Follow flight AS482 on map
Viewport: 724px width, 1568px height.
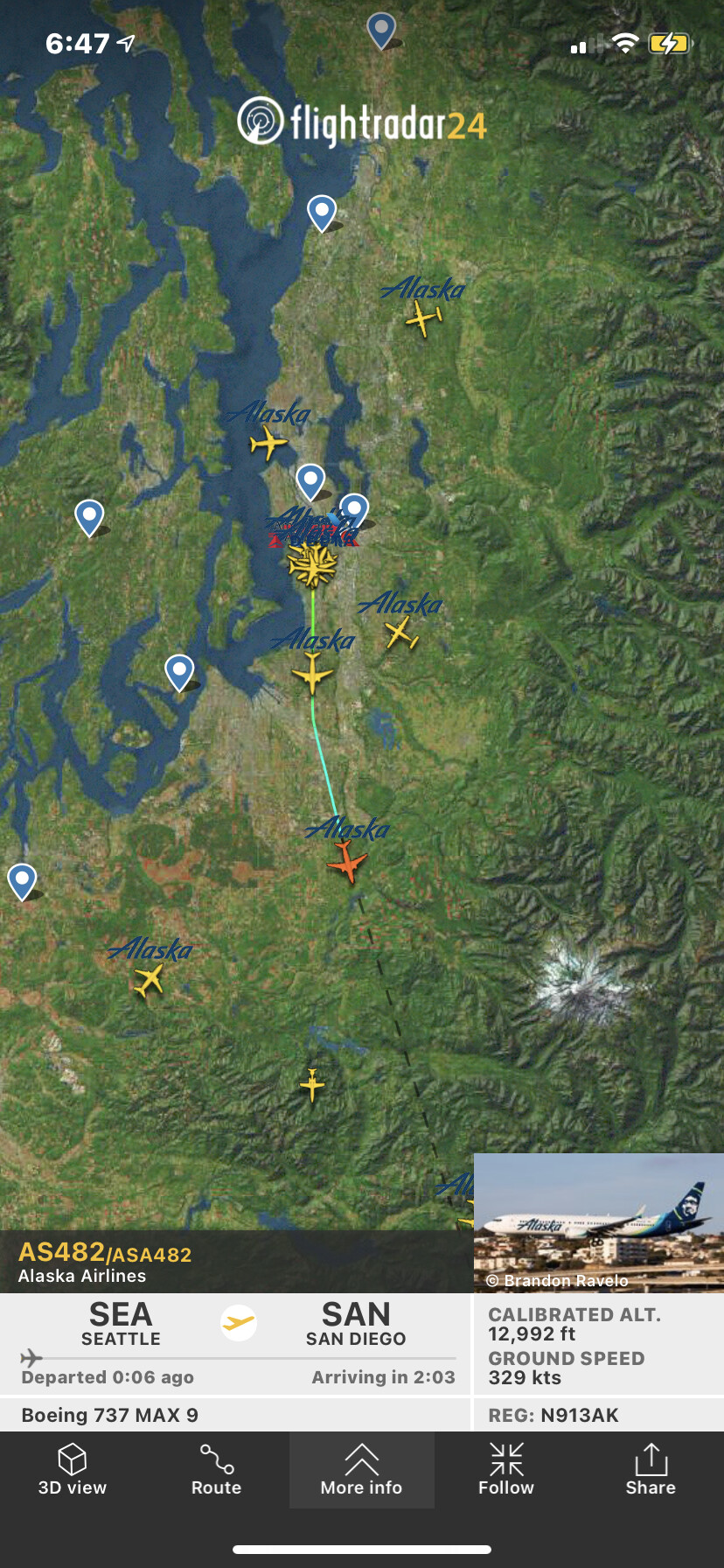[505, 1470]
